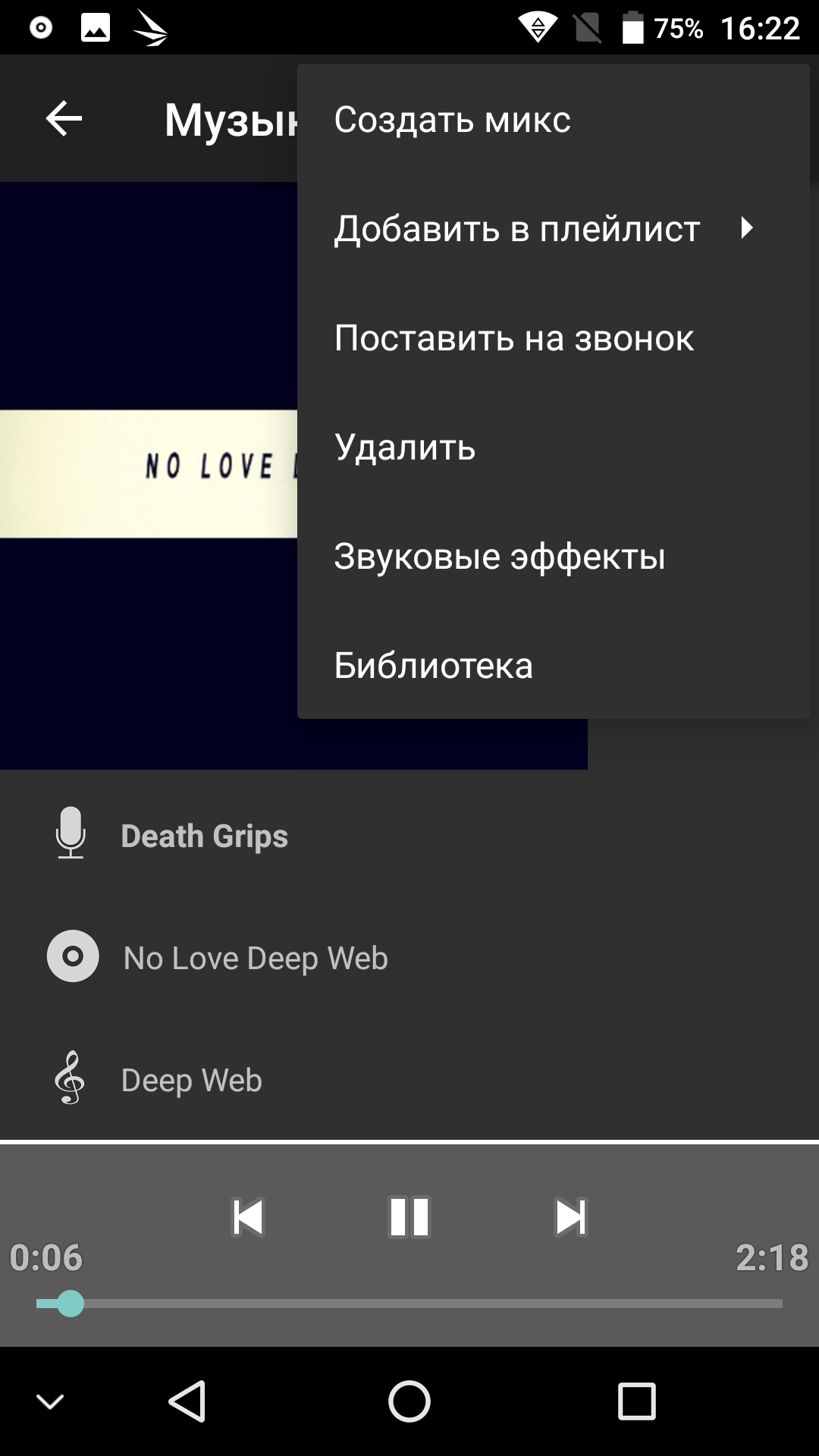Select Создать микс from the menu

(453, 120)
